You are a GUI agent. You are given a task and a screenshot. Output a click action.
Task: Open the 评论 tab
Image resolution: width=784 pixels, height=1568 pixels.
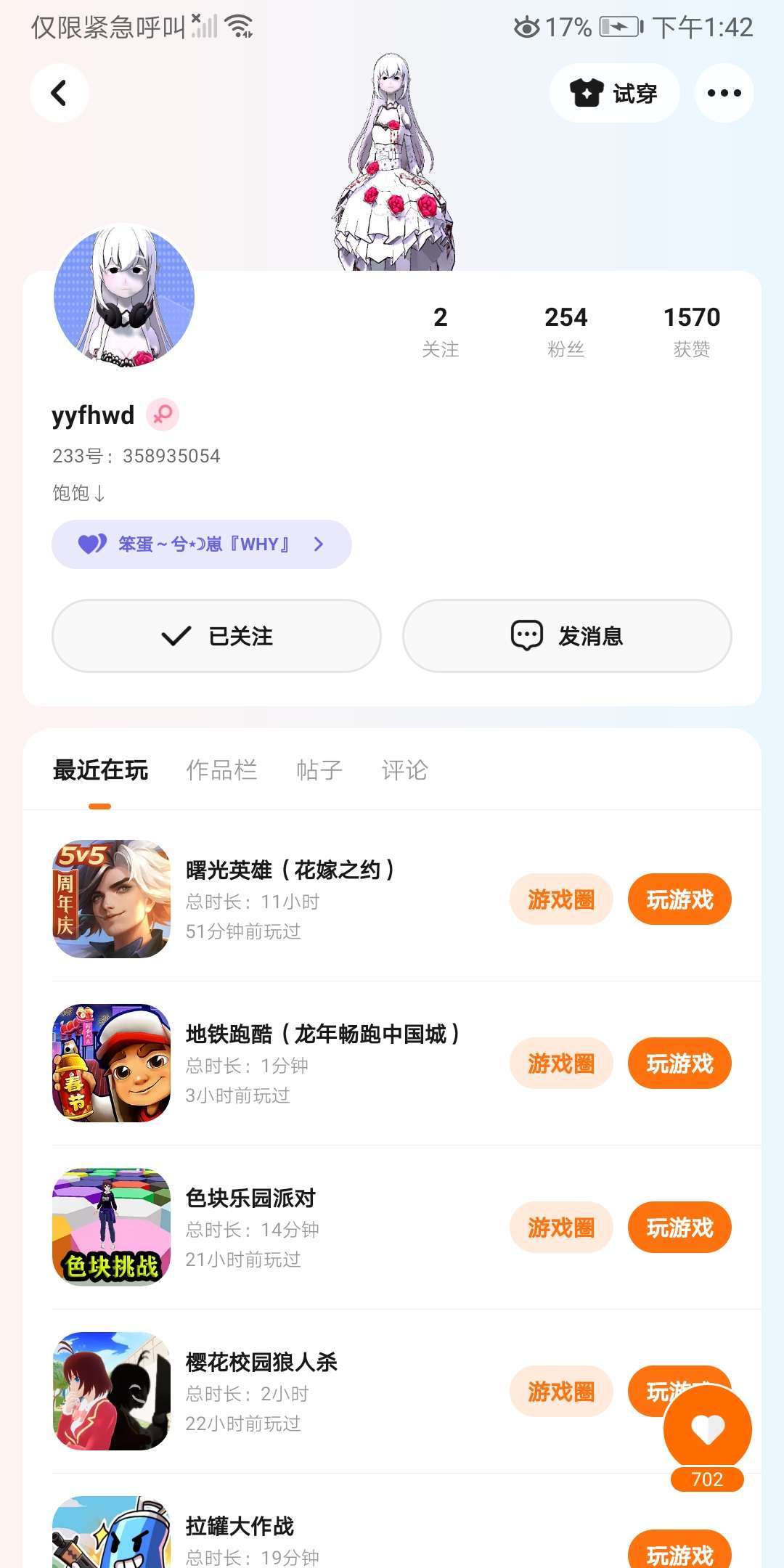click(404, 770)
